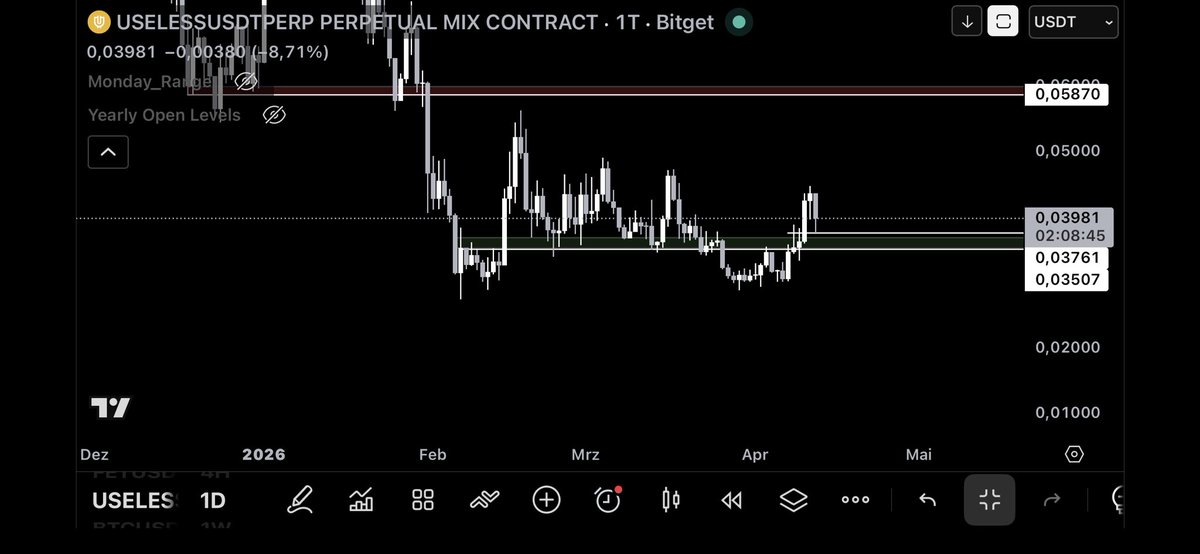Tap the plus button in the toolbar

coord(546,500)
